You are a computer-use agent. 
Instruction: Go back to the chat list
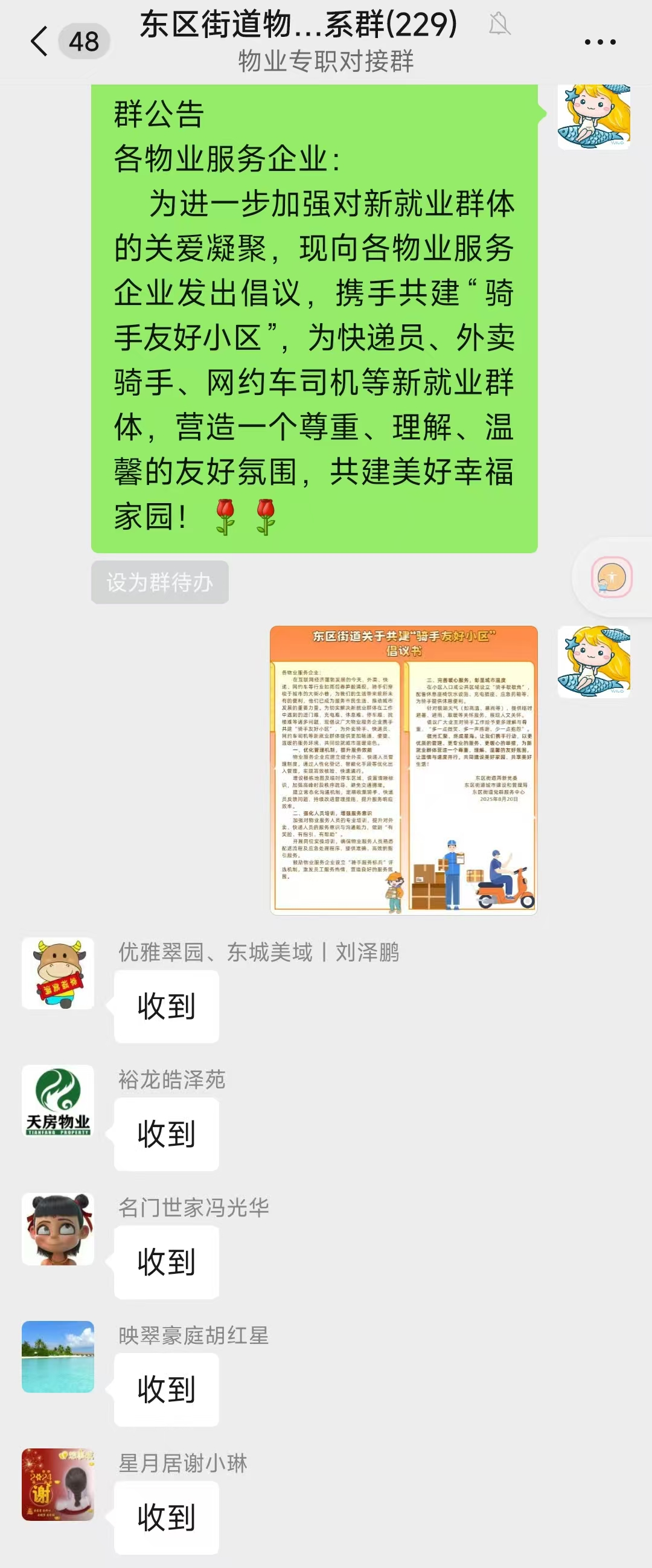tap(39, 42)
